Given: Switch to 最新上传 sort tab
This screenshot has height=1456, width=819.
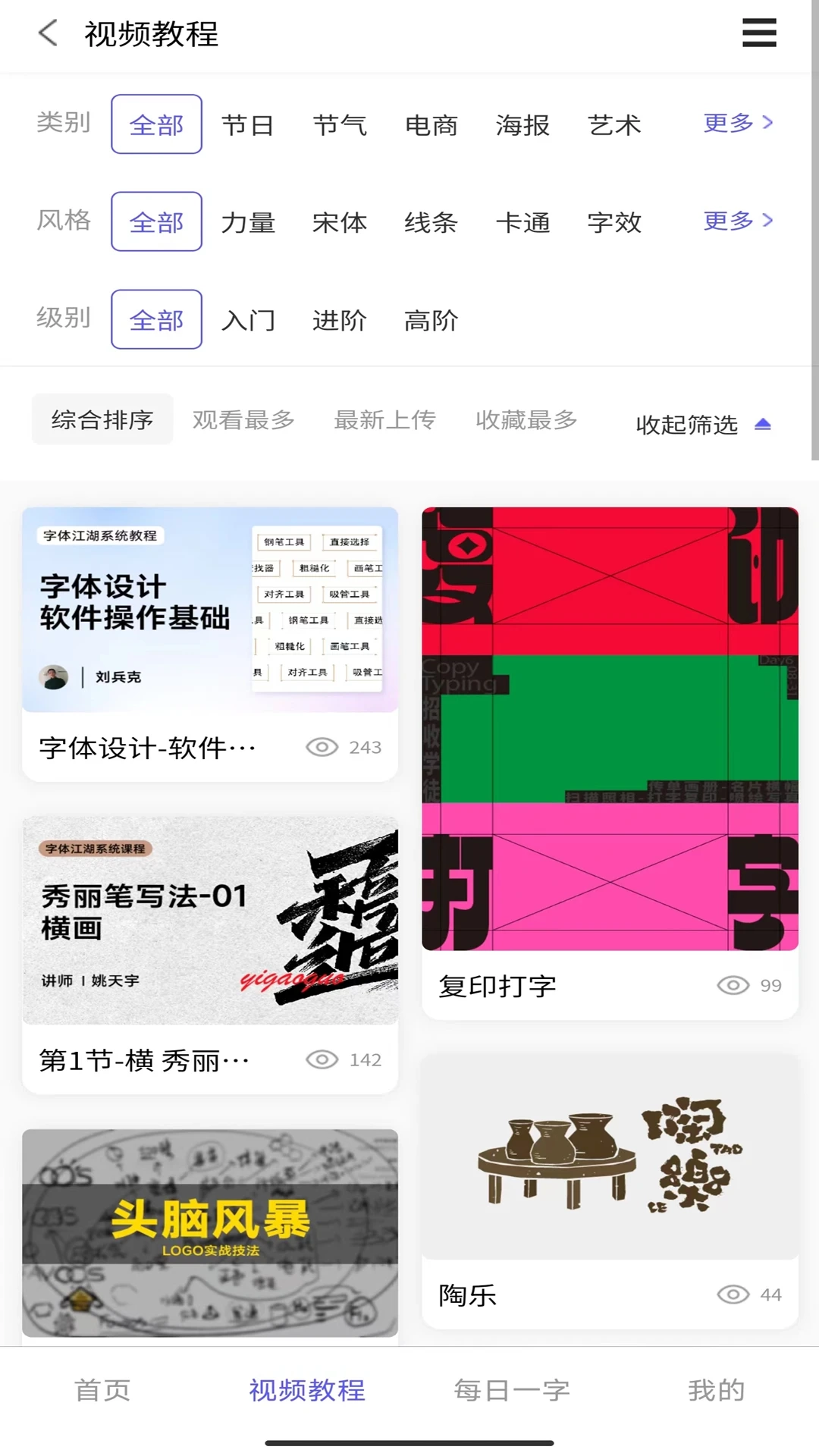Looking at the screenshot, I should [384, 419].
